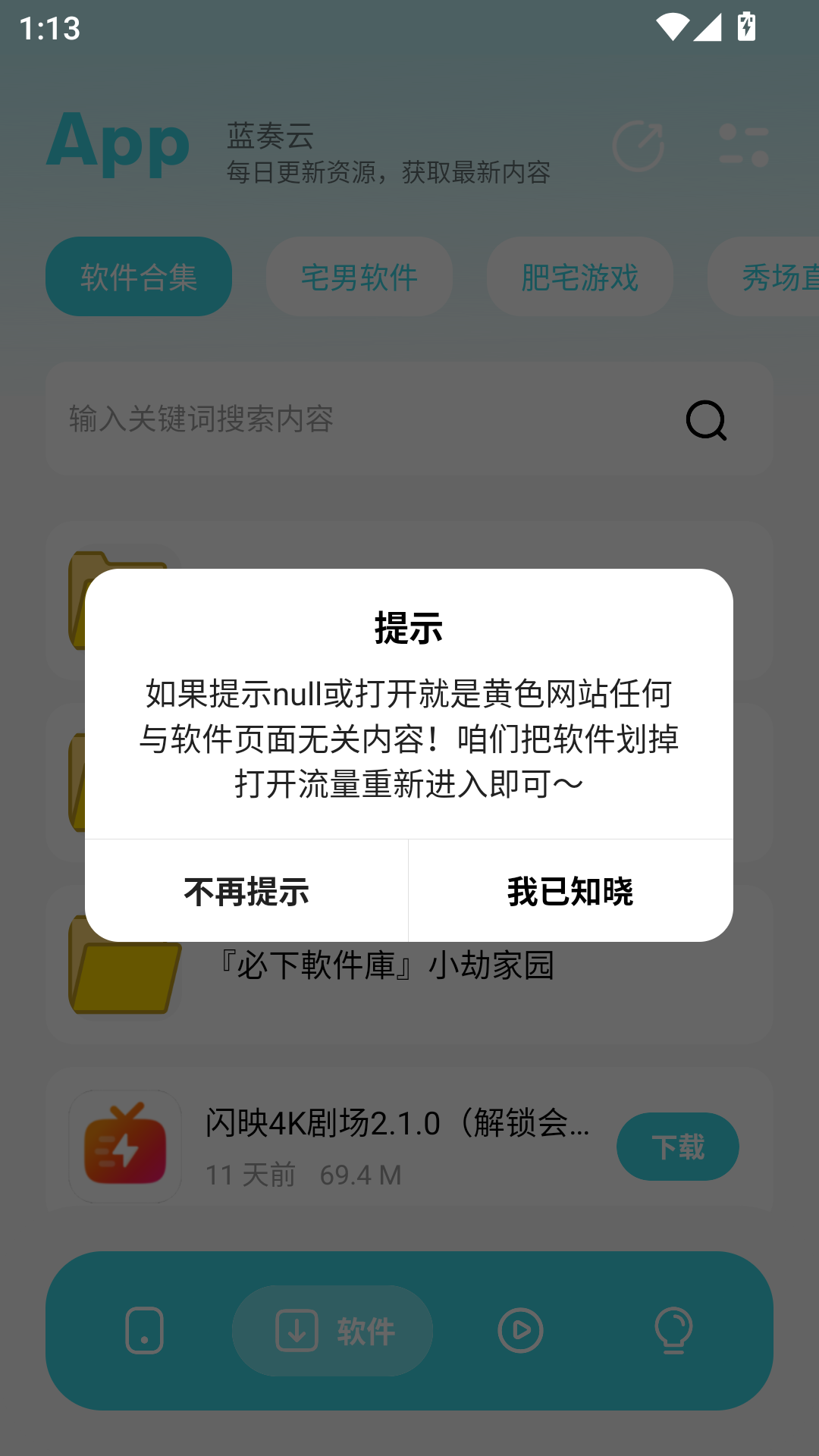Tap the search magnifier icon
This screenshot has width=819, height=1456.
point(707,422)
